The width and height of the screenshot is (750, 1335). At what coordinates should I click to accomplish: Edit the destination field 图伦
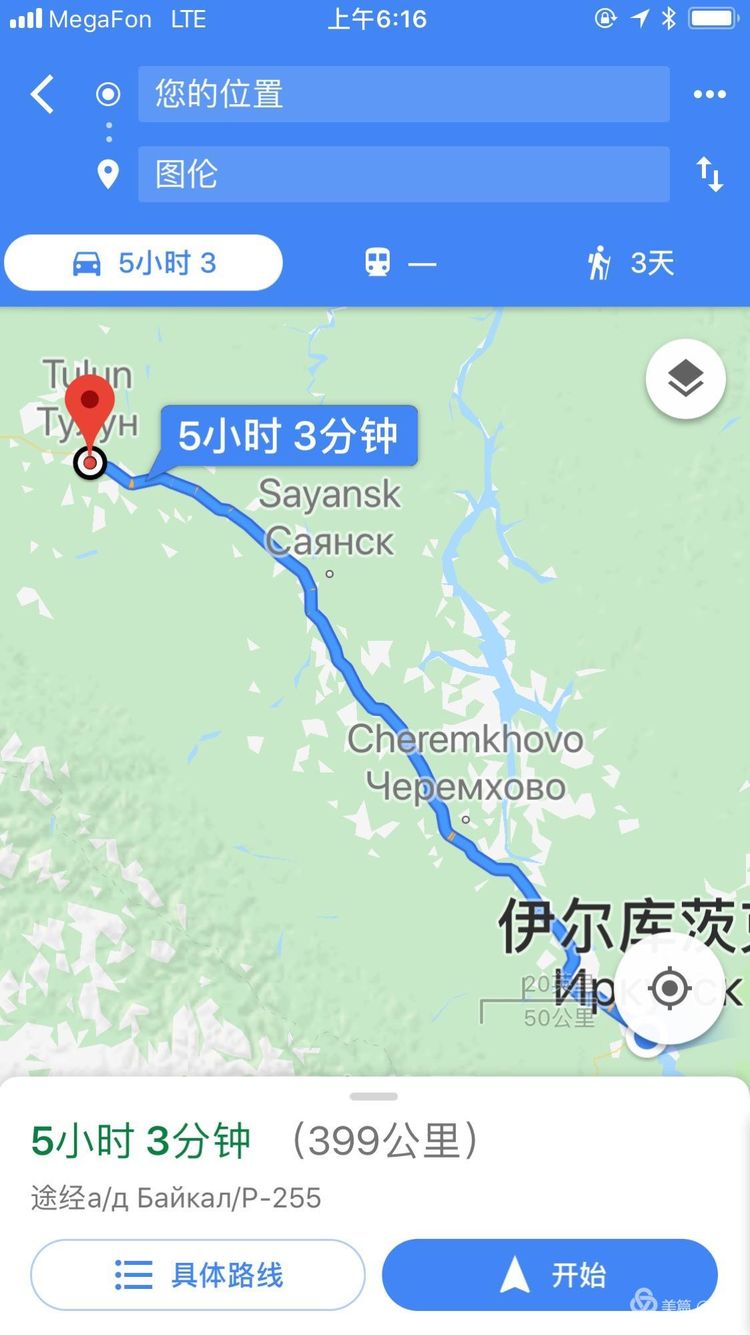coord(403,174)
